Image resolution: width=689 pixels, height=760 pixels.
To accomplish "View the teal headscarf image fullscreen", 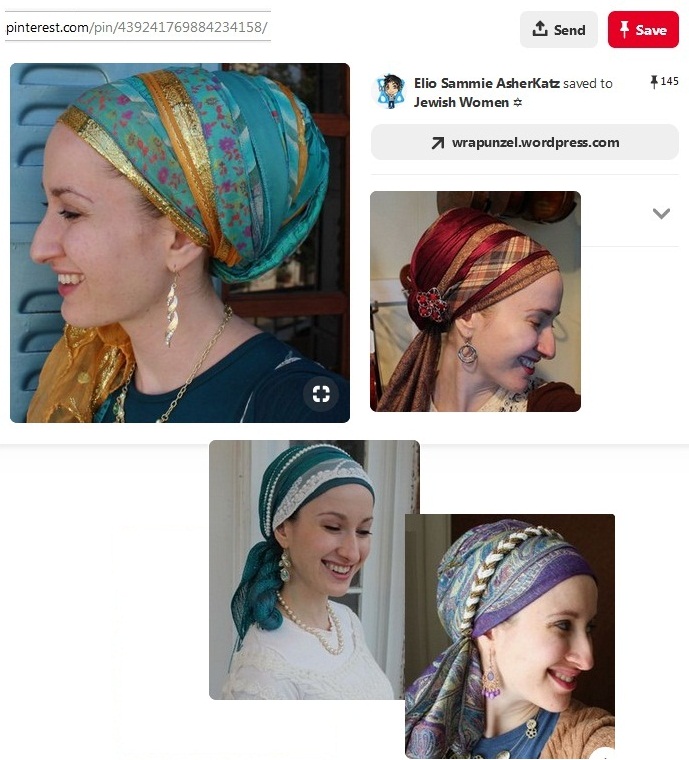I will tap(321, 394).
